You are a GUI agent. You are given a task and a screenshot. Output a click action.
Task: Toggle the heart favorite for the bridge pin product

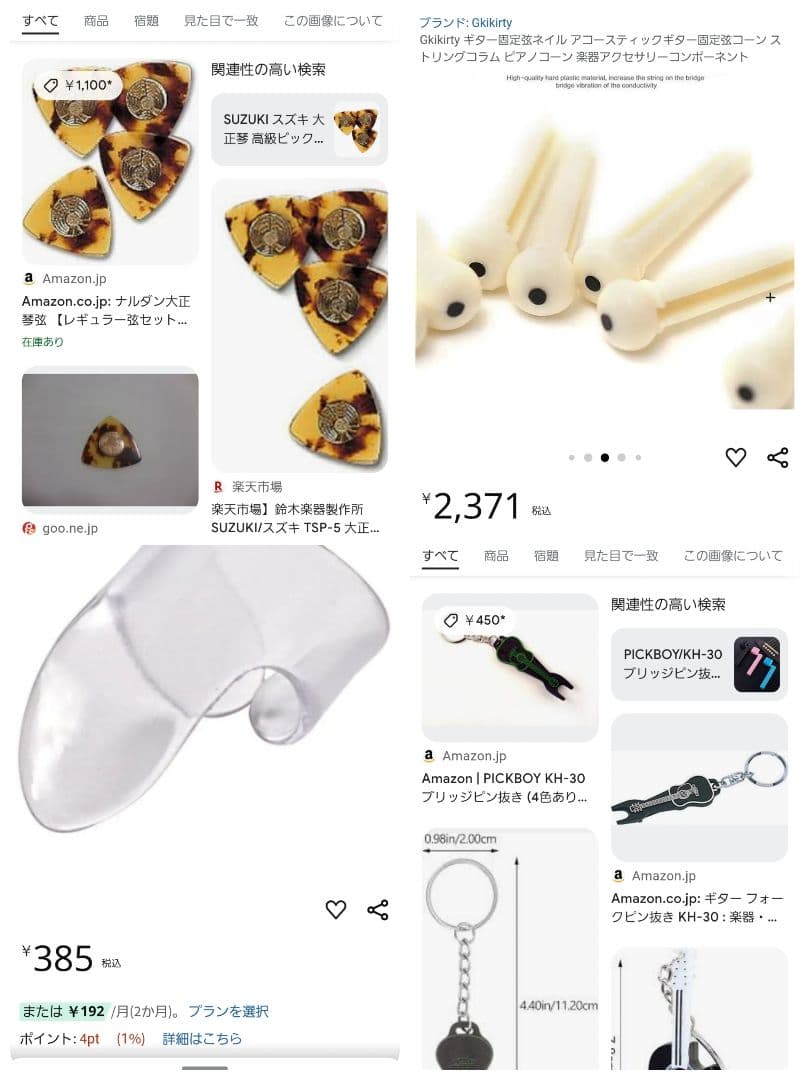coord(735,457)
